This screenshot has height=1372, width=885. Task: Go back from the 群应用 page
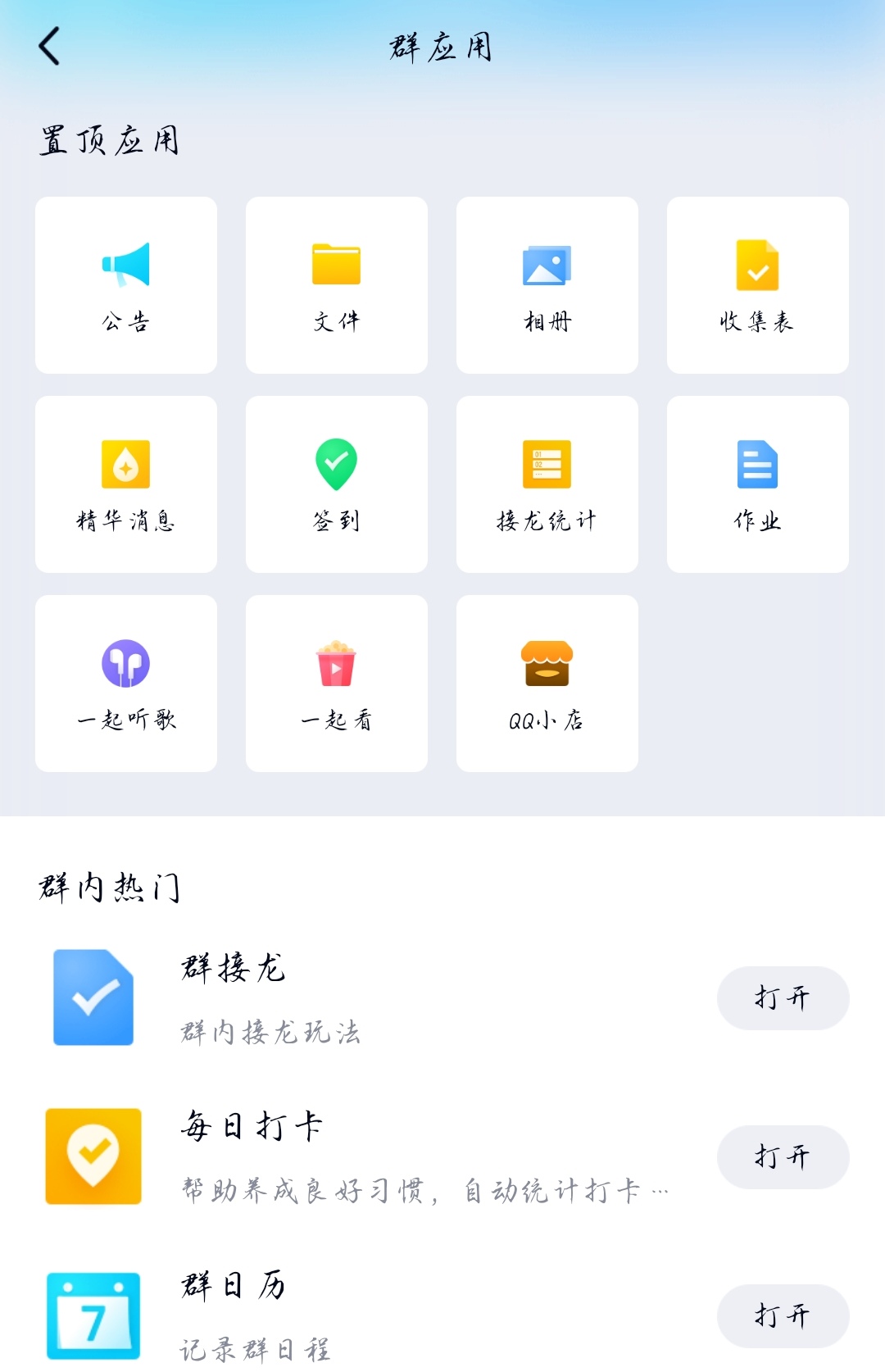pyautogui.click(x=50, y=46)
